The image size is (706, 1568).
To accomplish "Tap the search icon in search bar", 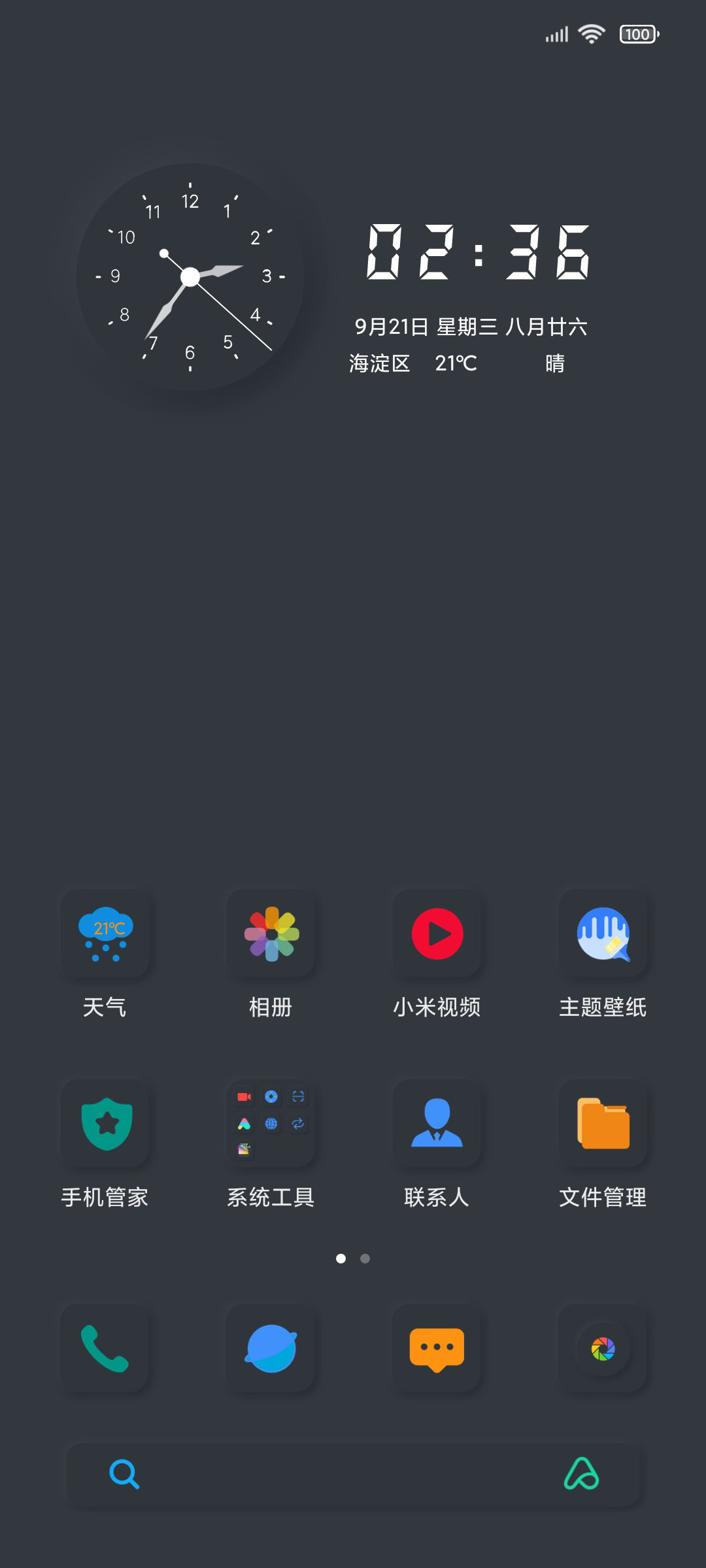I will 124,1474.
